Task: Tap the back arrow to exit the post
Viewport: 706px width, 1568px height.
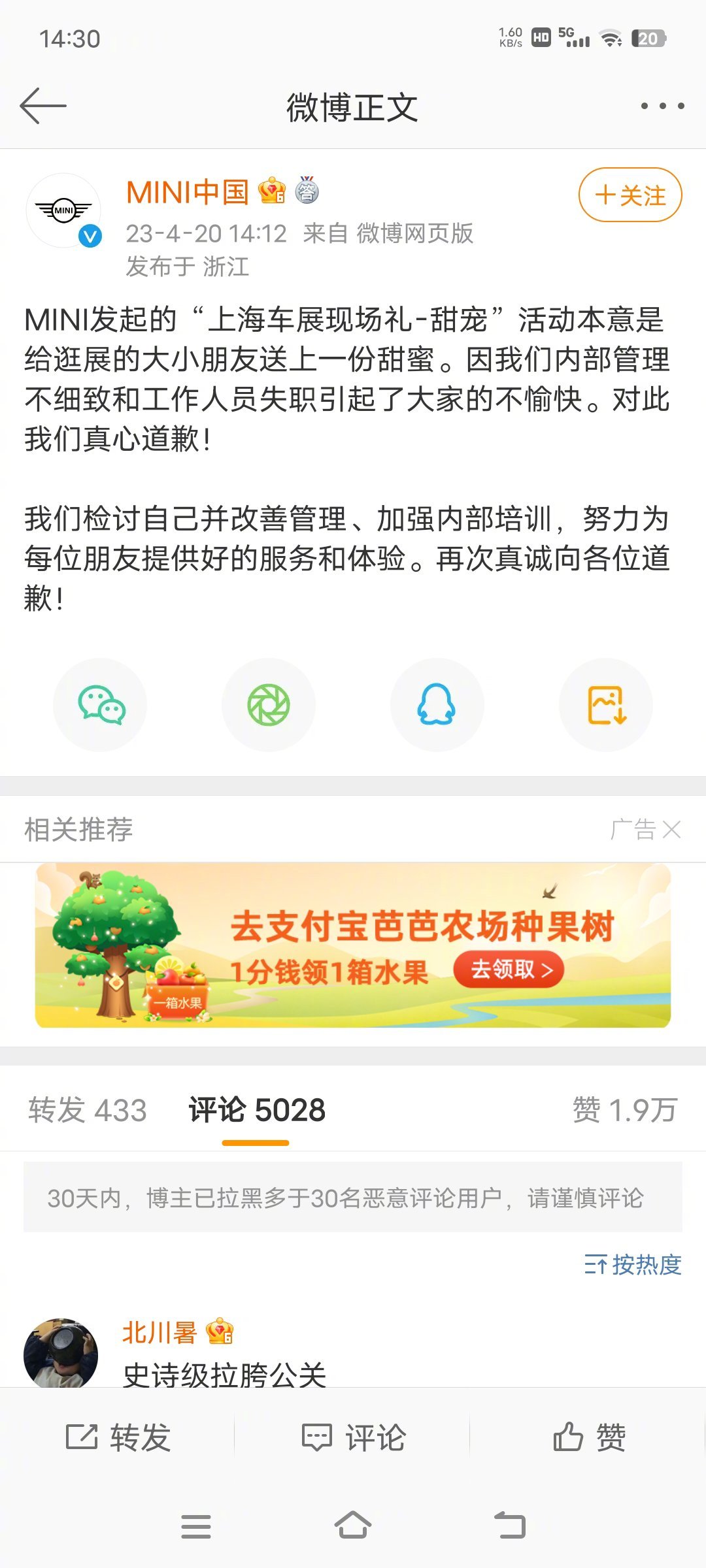Action: tap(41, 105)
